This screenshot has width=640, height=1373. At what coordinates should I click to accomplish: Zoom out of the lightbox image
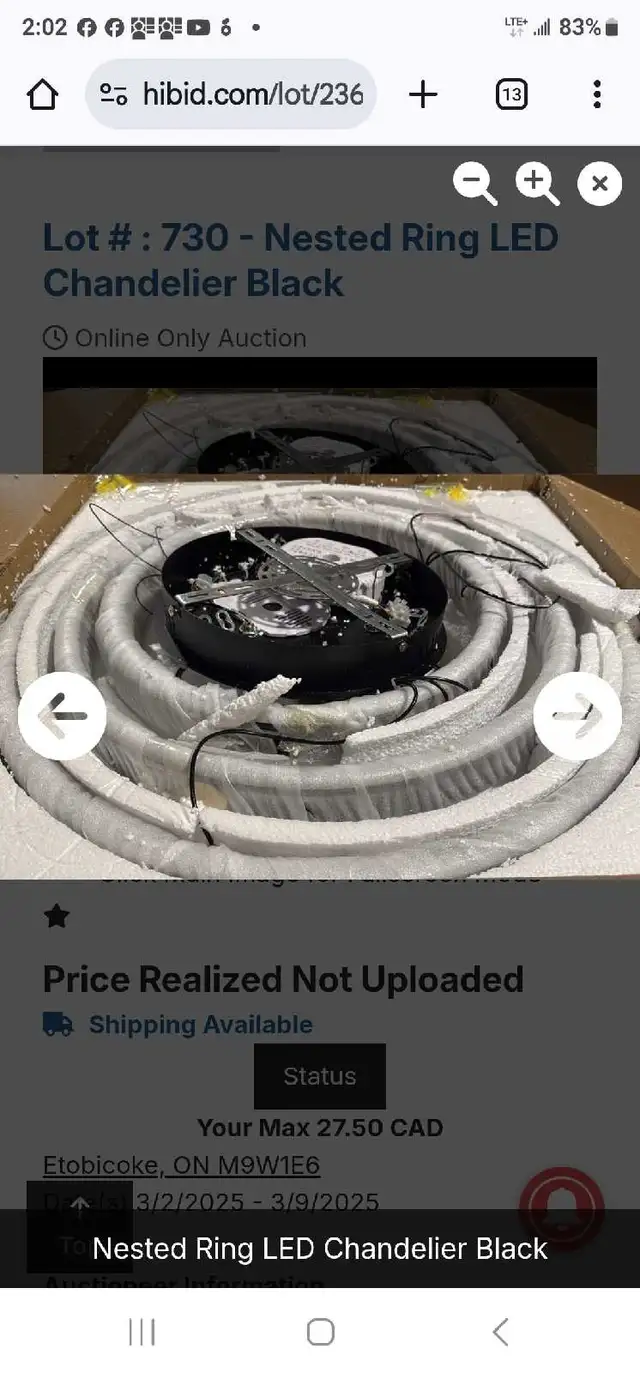coord(475,184)
